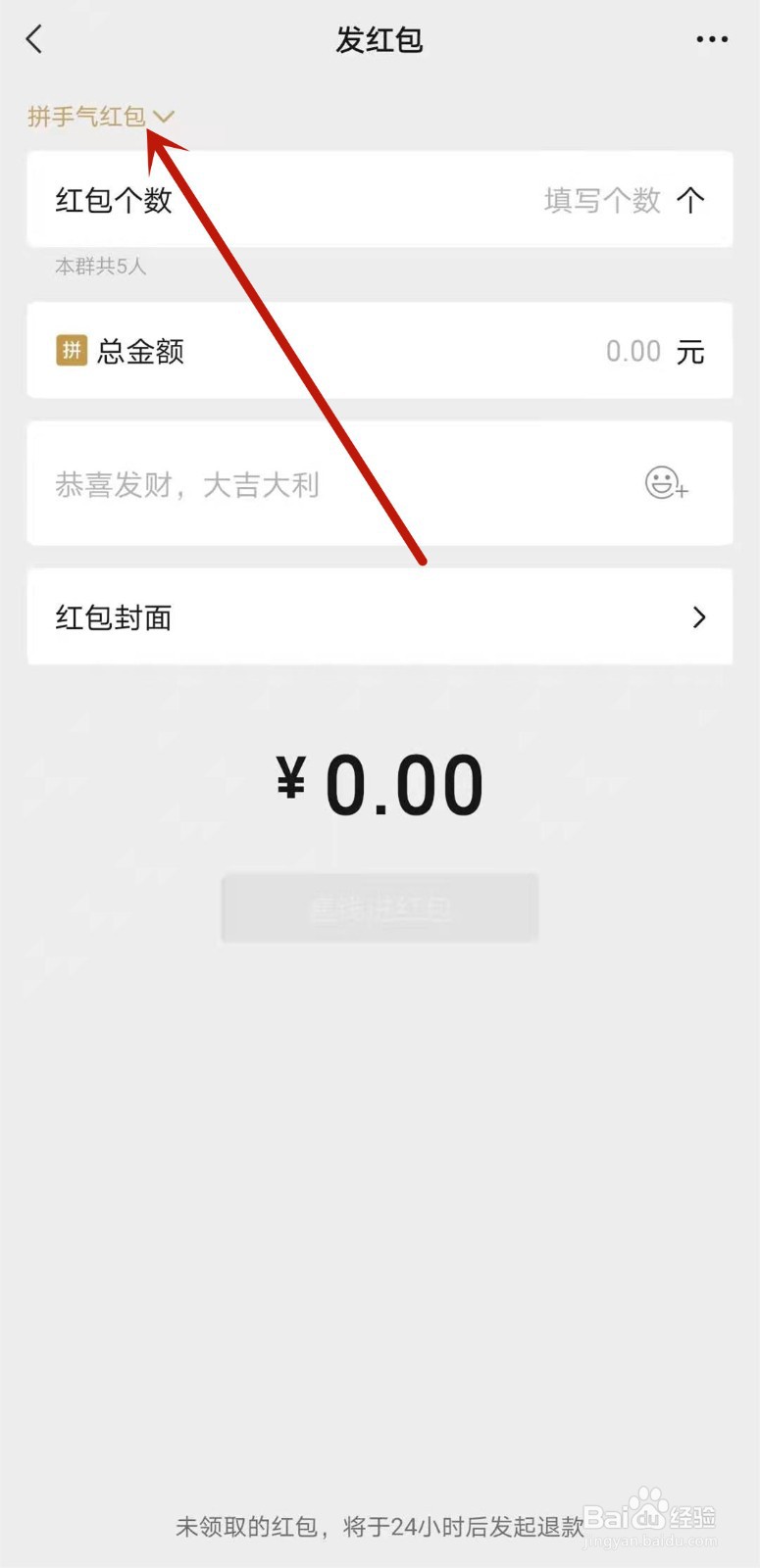Tap the down chevron next to 拼手气红包
The width and height of the screenshot is (760, 1568).
point(165,116)
